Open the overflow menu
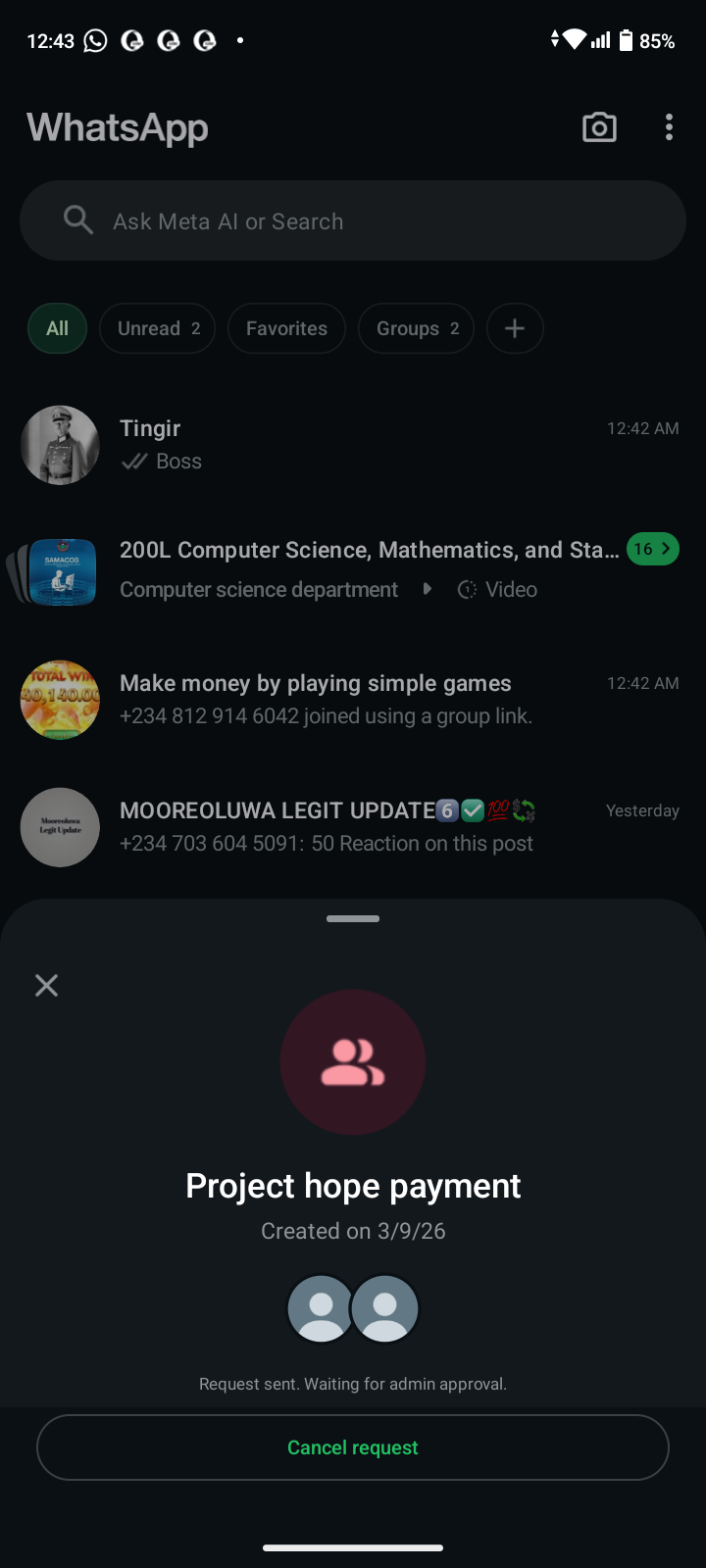This screenshot has height=1568, width=706. pyautogui.click(x=669, y=127)
